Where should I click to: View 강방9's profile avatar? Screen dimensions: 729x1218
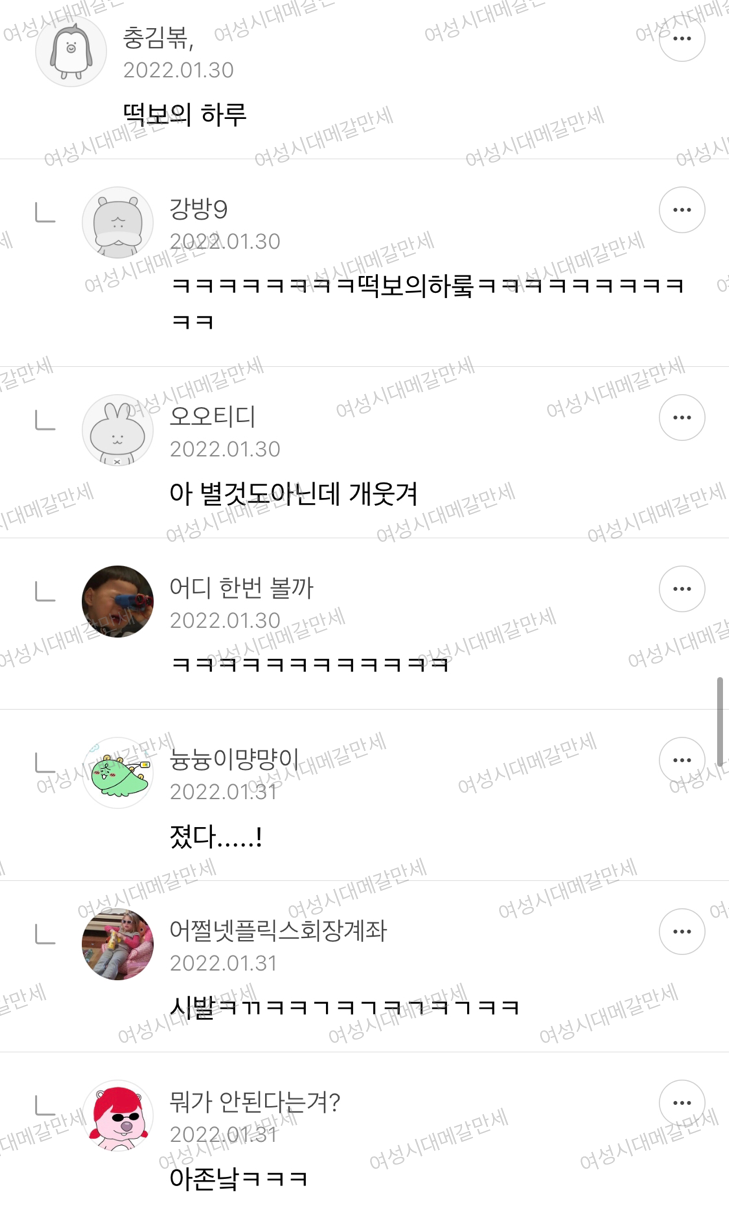tap(117, 223)
